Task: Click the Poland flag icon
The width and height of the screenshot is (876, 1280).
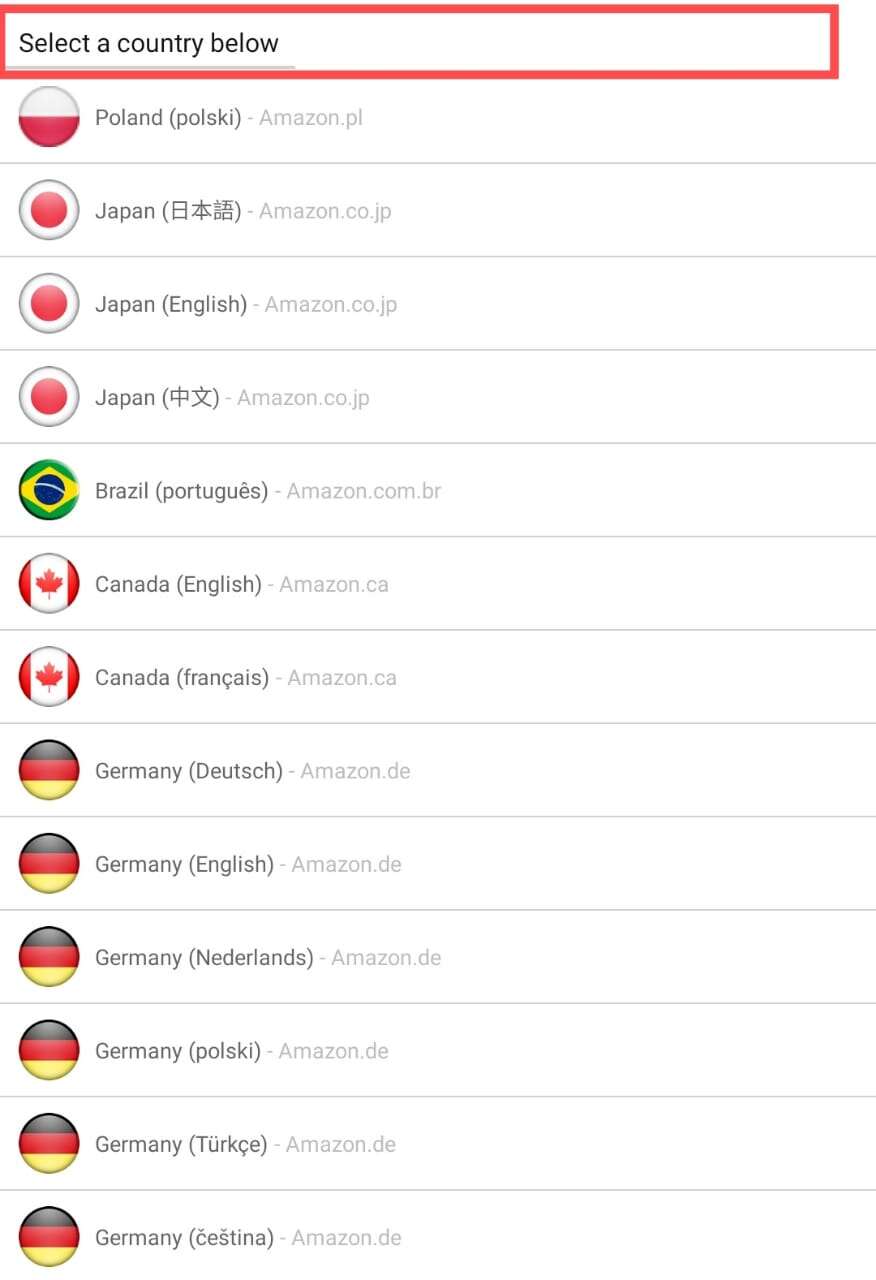Action: (48, 117)
